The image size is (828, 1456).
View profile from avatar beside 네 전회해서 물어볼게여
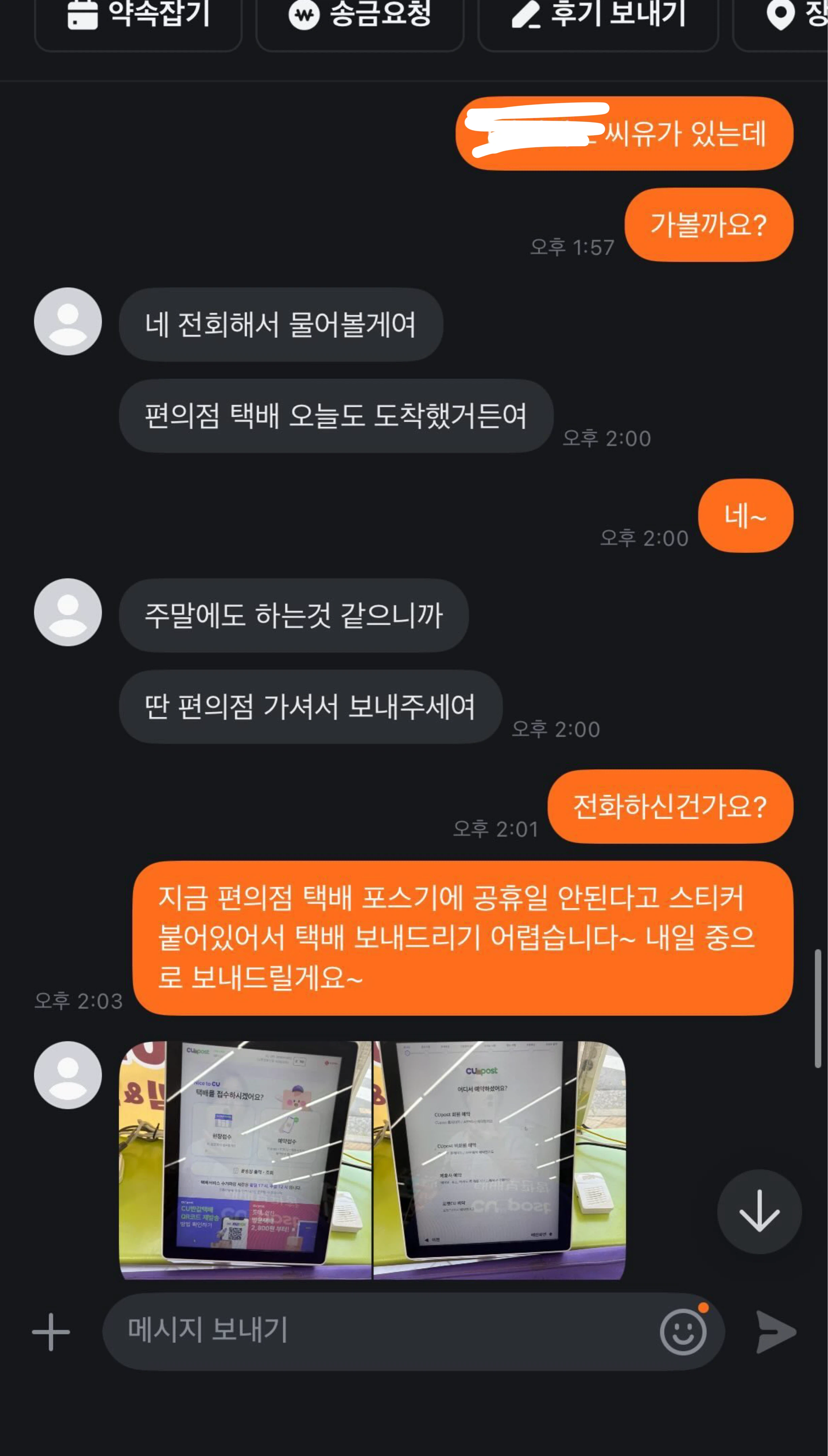tap(68, 322)
